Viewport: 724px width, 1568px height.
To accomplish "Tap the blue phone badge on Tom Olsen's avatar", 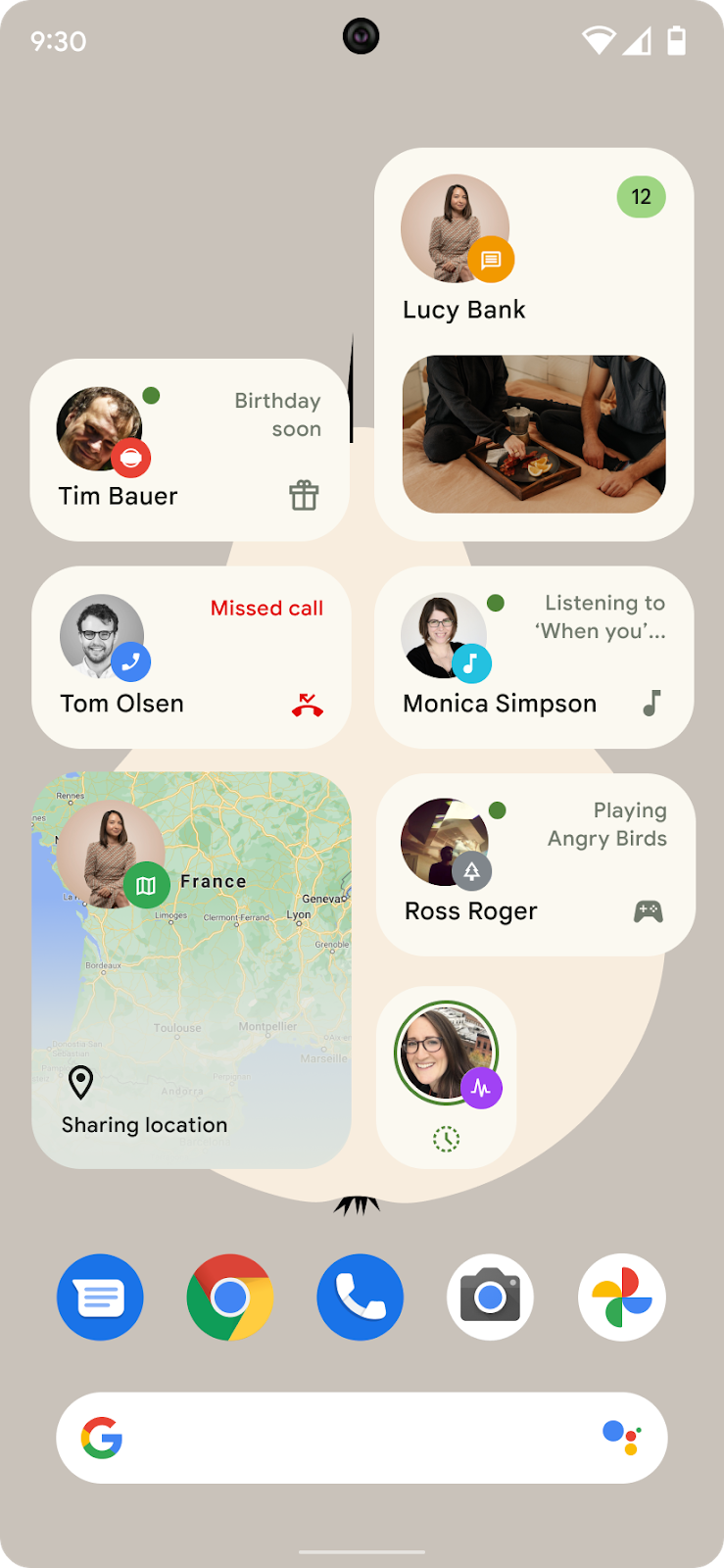I will (131, 661).
